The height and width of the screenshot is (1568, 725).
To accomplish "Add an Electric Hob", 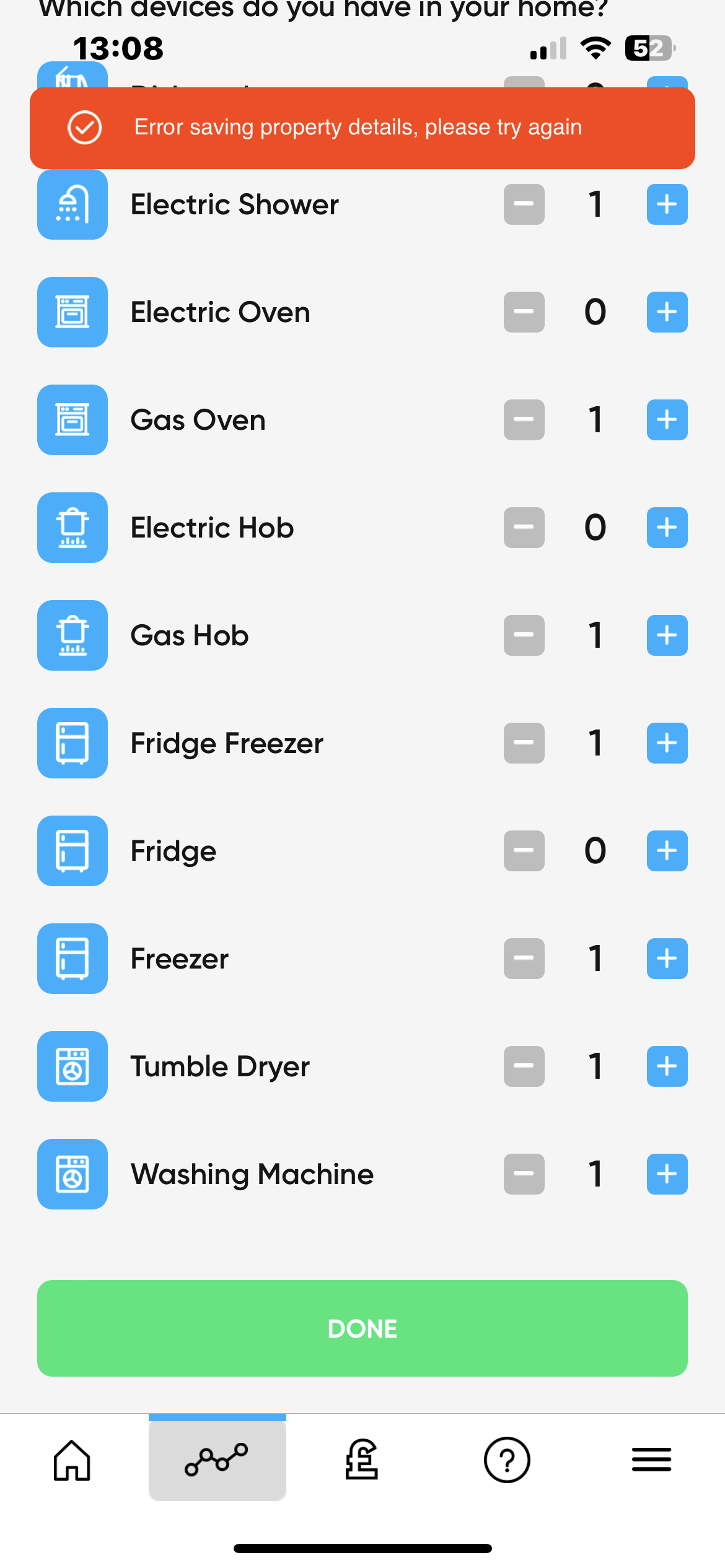I will (x=667, y=528).
